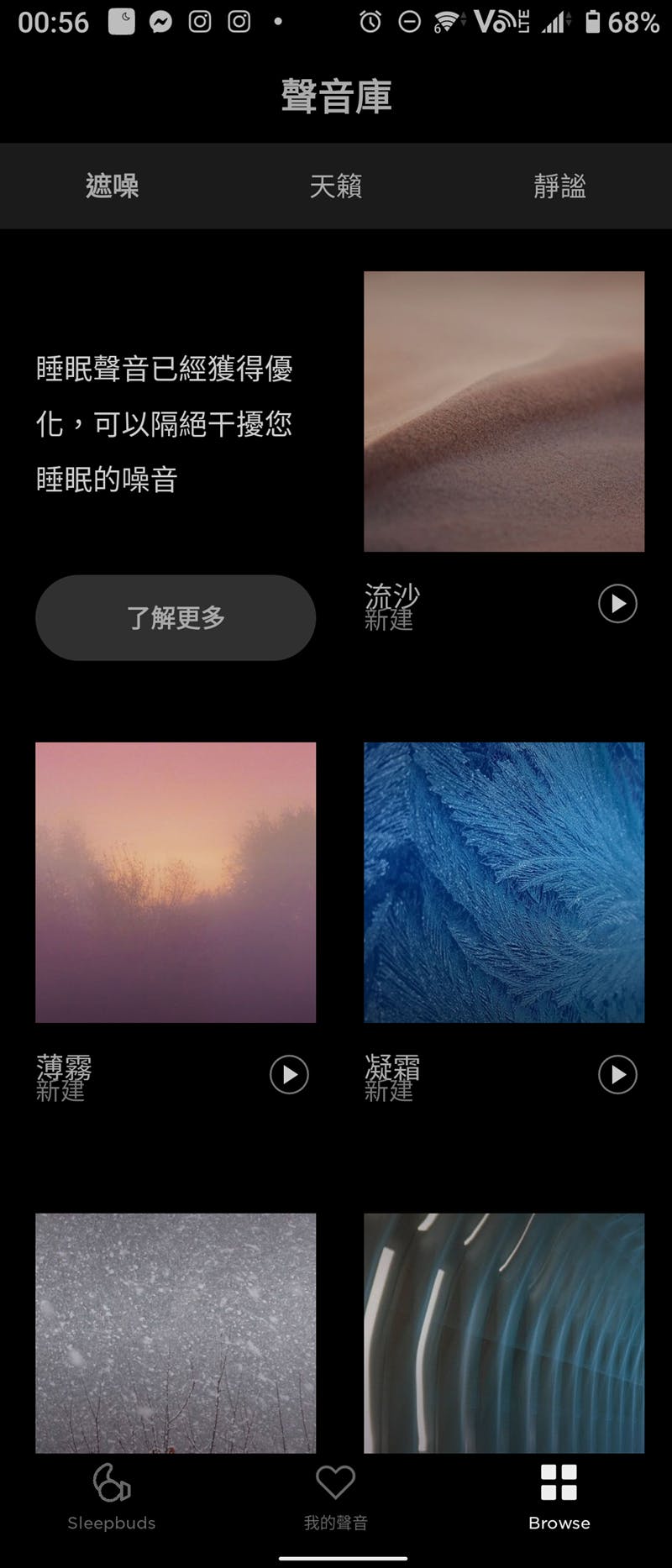Open the 凝霜 blue frost tile
Image resolution: width=672 pixels, height=1568 pixels.
(504, 882)
